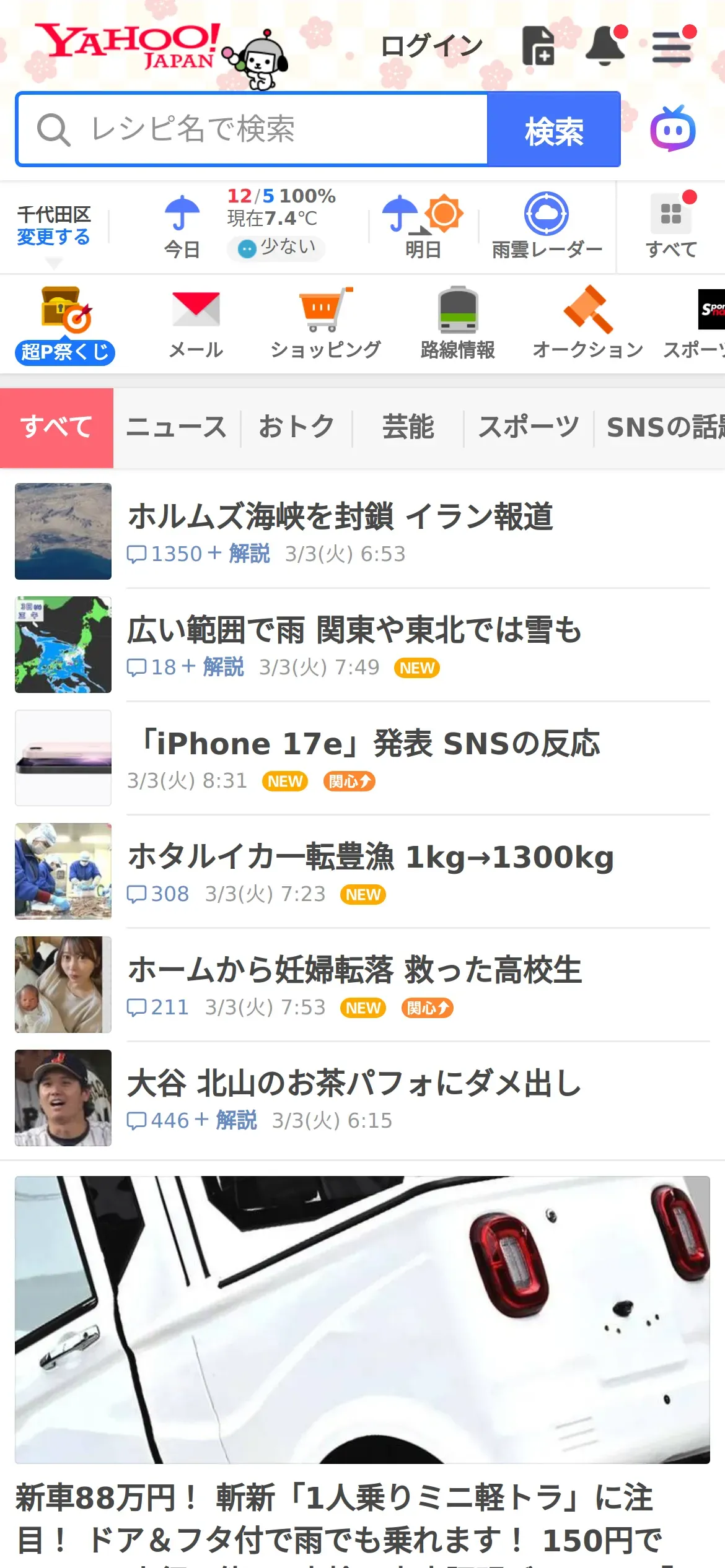This screenshot has width=725, height=1568.
Task: Open the ホタルイカ一転豊漁 news story
Action: click(371, 857)
